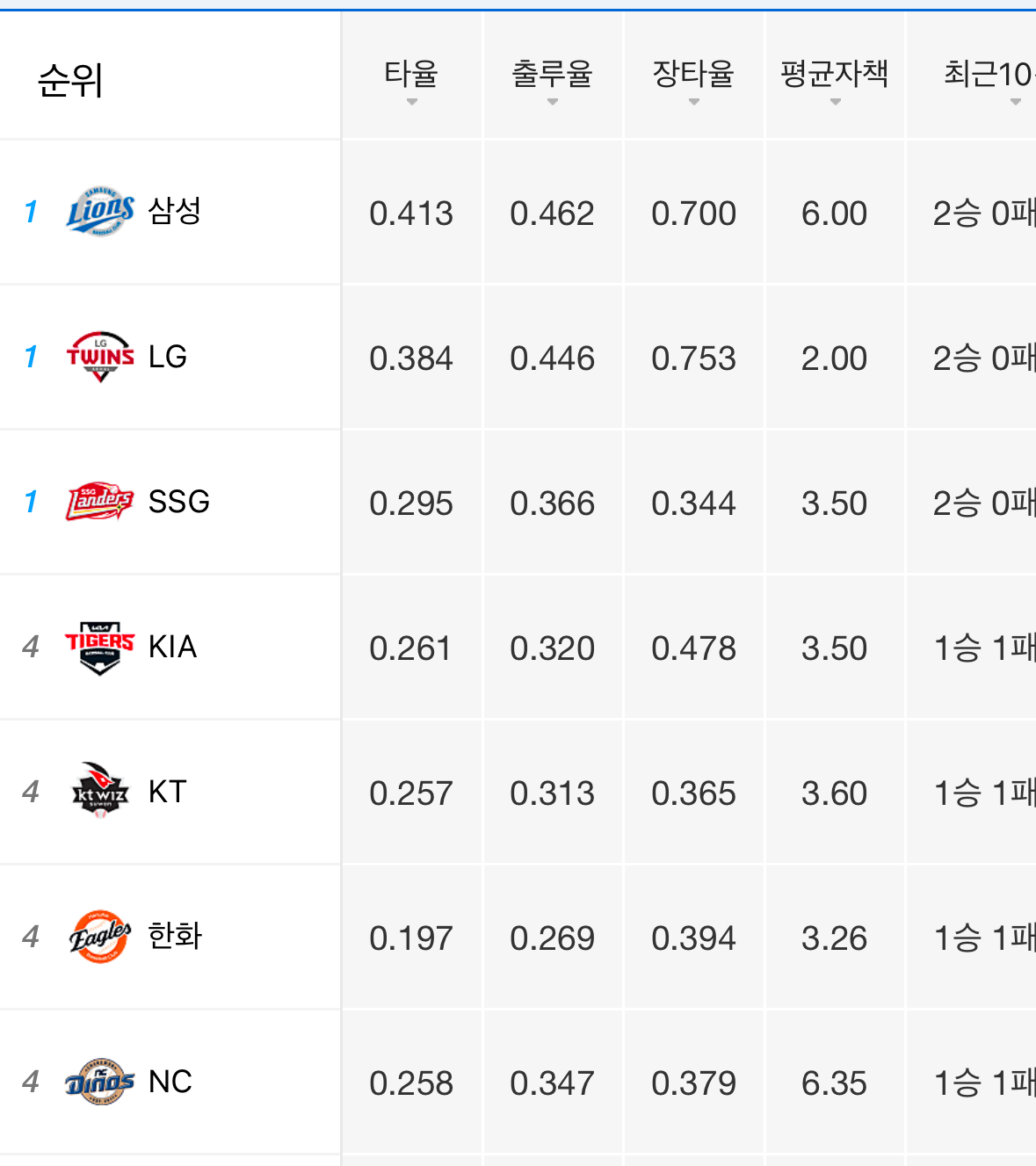Screen dimensions: 1036x1166
Task: Select the 한화 team row
Action: click(x=174, y=937)
